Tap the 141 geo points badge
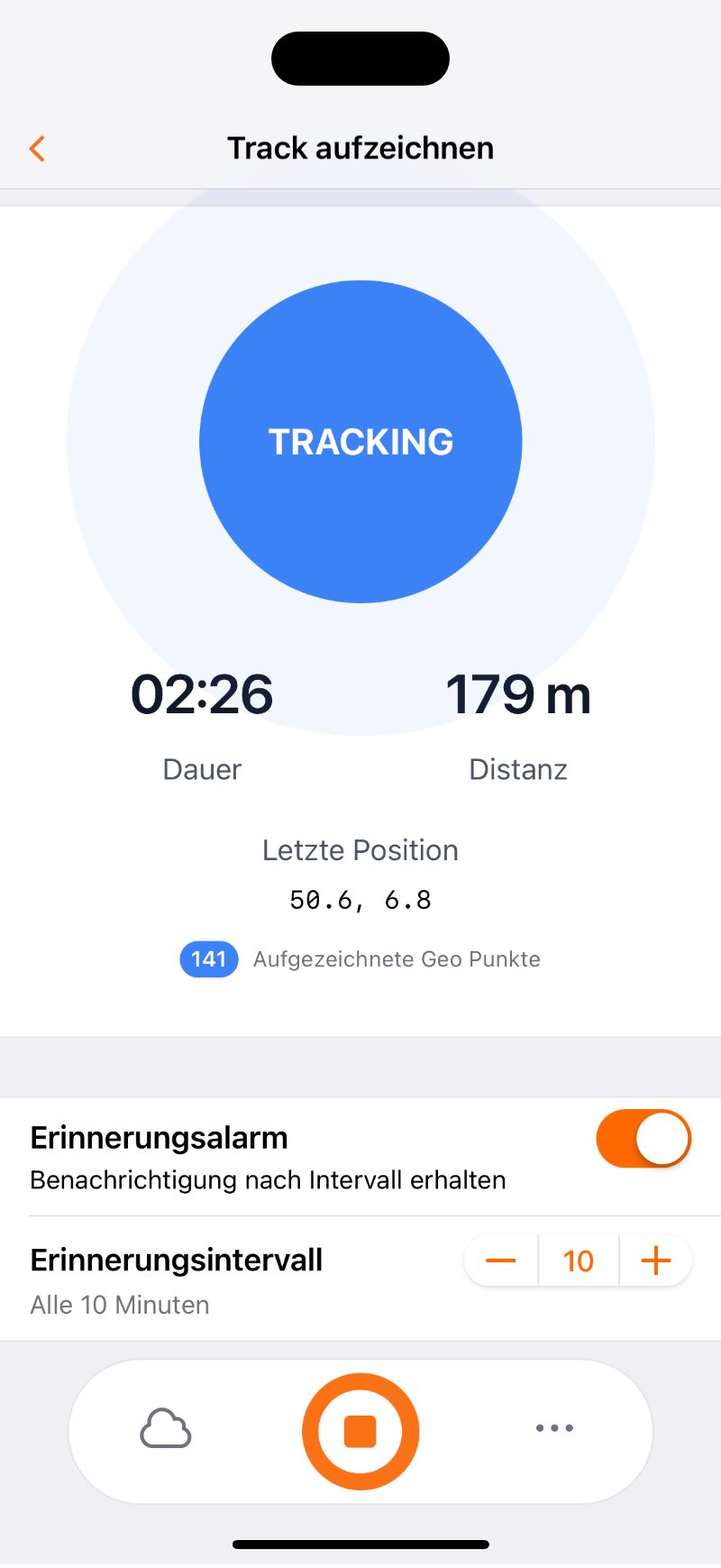This screenshot has height=1568, width=721. (x=208, y=958)
